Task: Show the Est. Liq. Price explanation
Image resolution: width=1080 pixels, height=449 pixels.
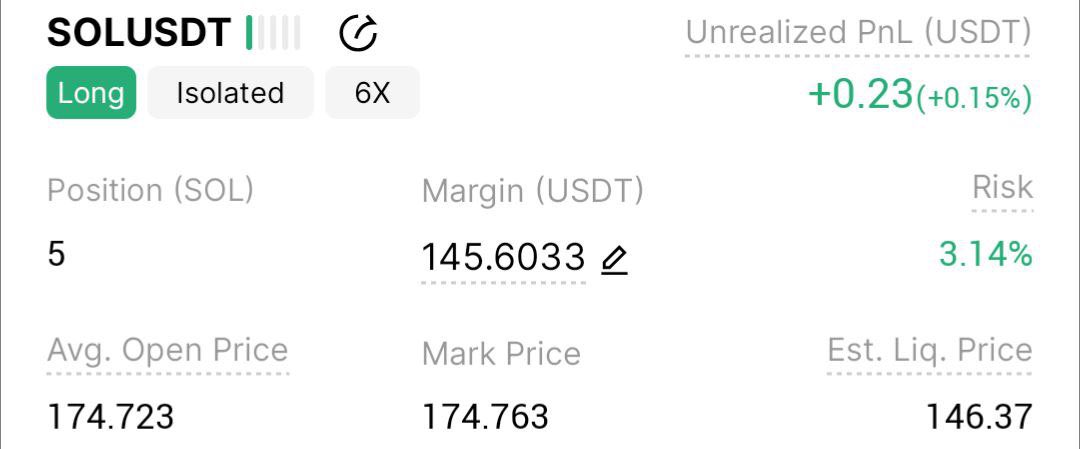Action: click(929, 351)
